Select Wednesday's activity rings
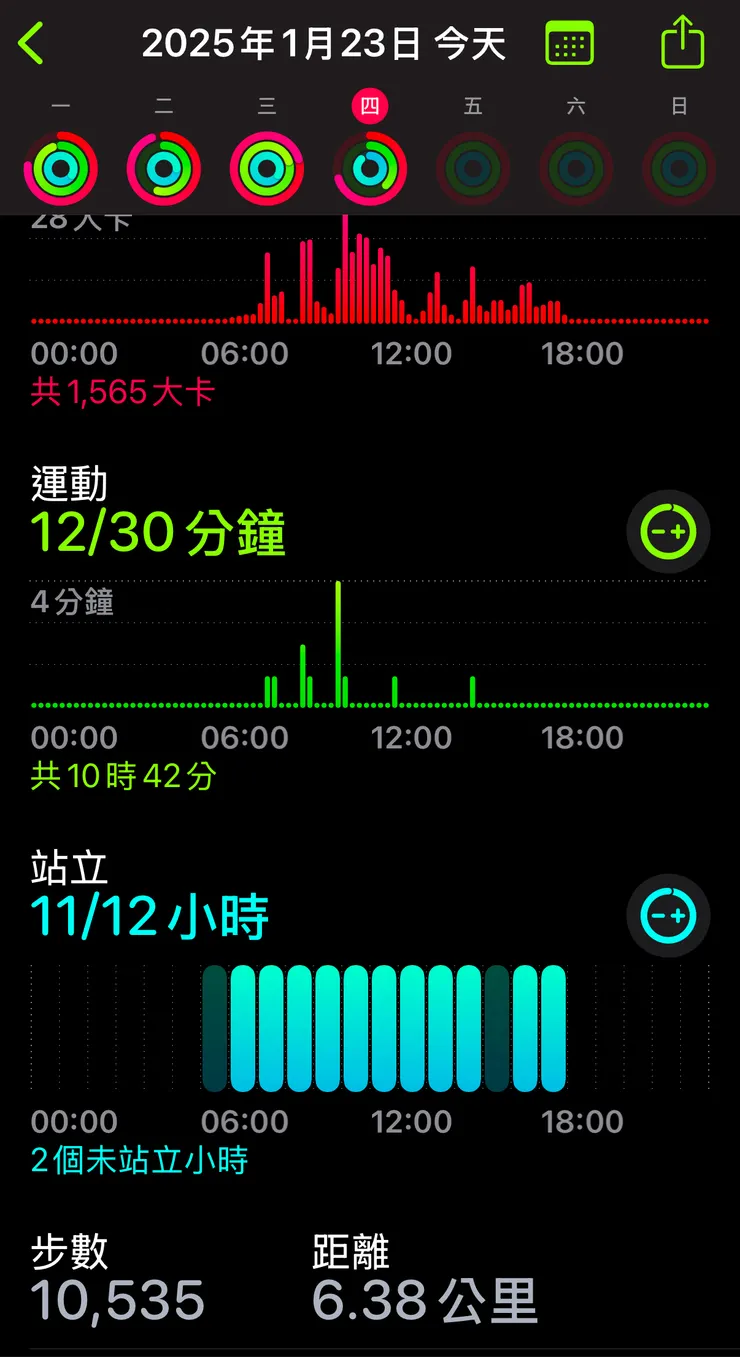 tap(266, 168)
